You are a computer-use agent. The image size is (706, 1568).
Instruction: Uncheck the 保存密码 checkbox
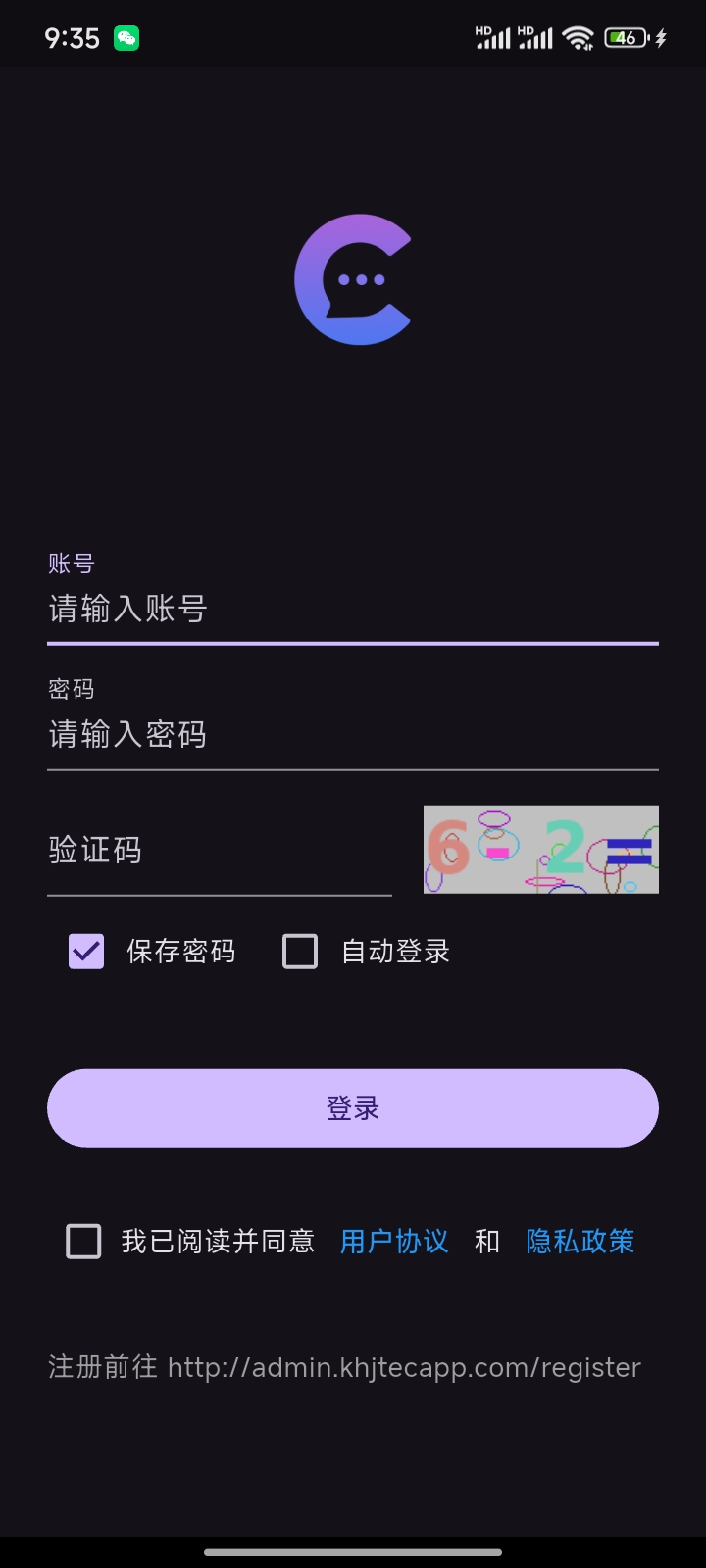click(x=85, y=951)
